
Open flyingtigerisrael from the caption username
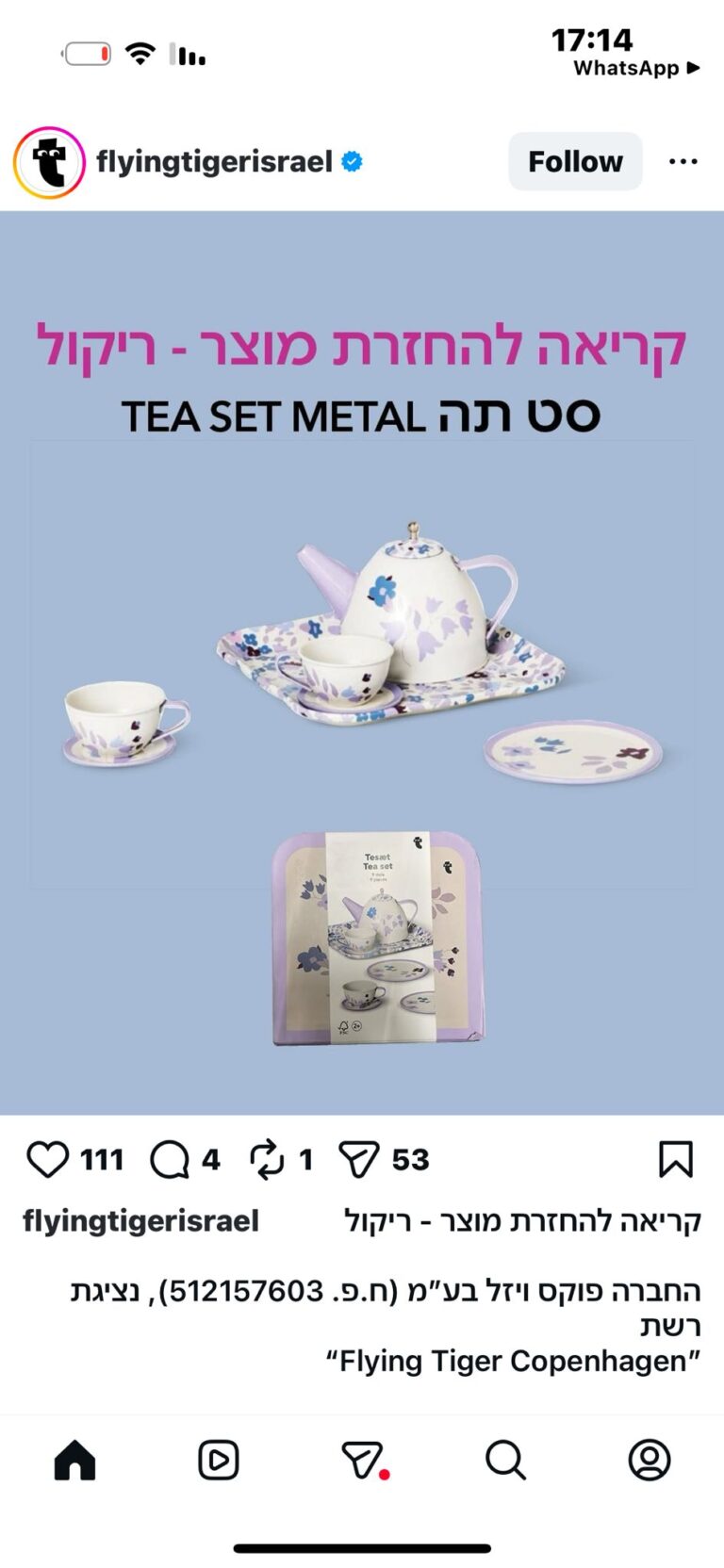[x=140, y=1221]
